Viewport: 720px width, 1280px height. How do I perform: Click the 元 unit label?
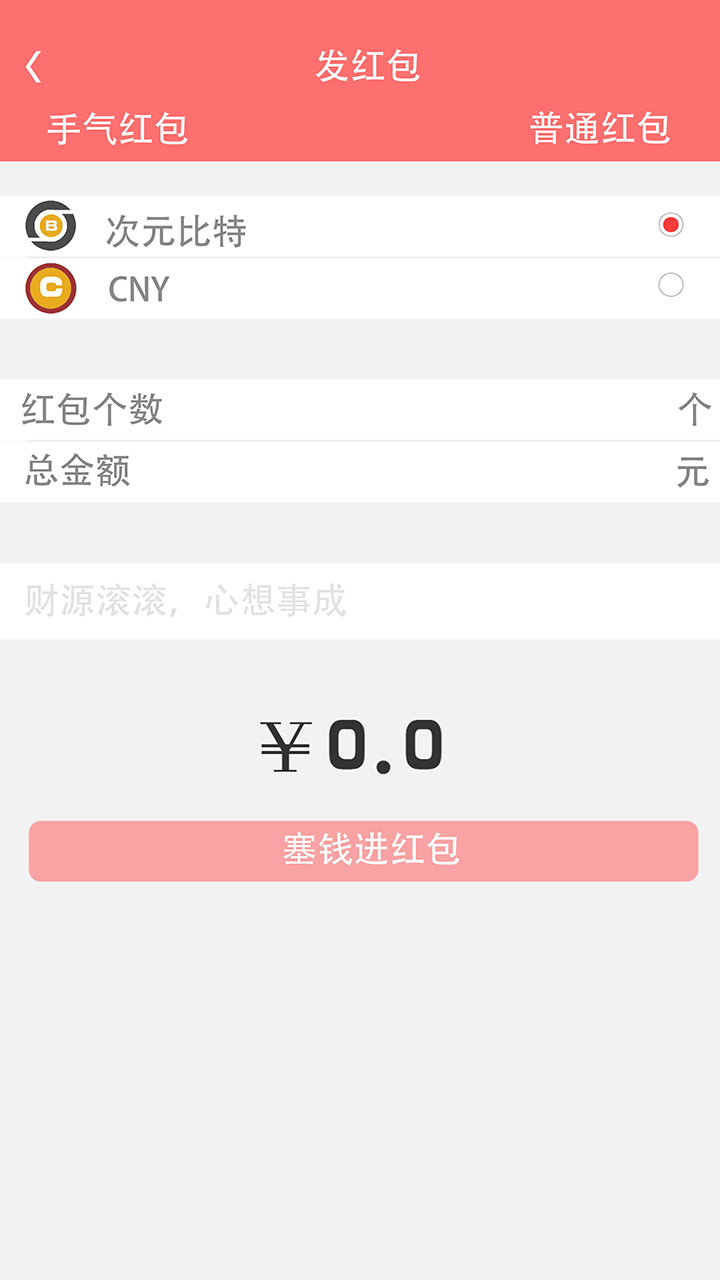(696, 472)
